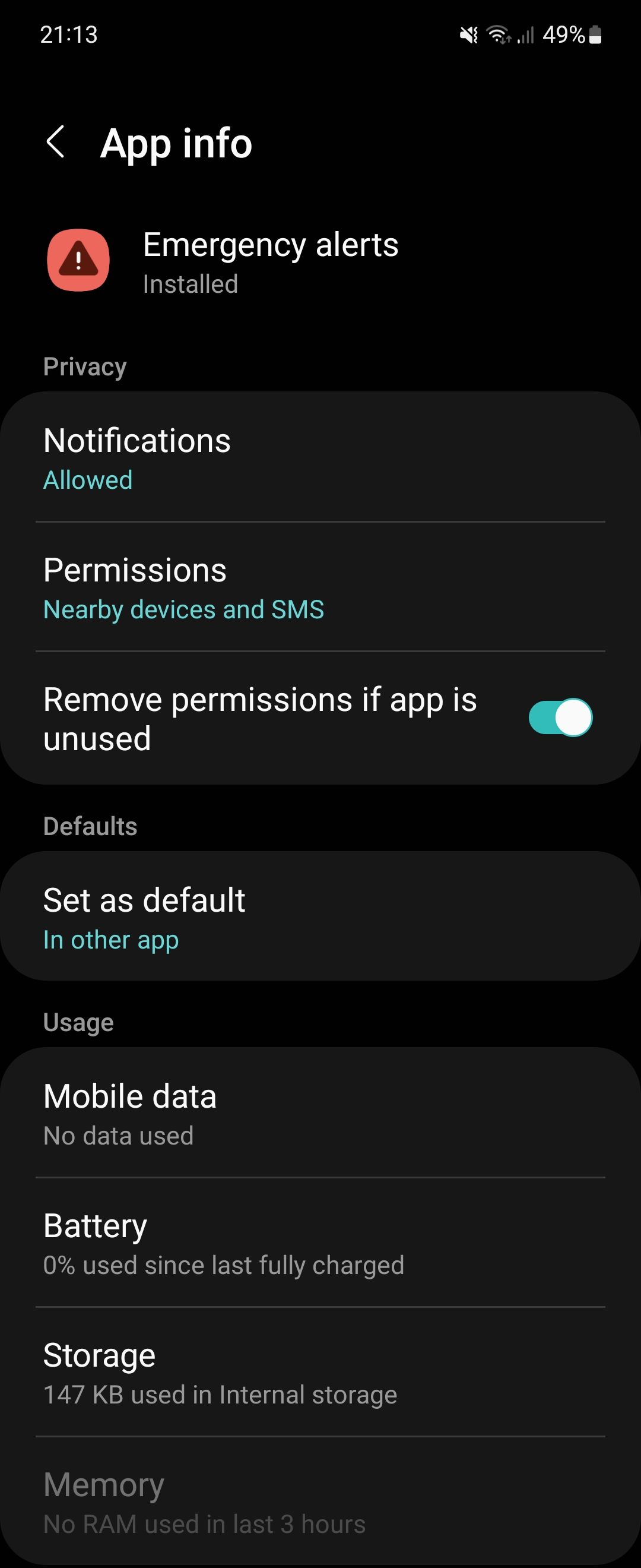The width and height of the screenshot is (641, 1568).
Task: View Mobile data usage
Action: 320,1113
